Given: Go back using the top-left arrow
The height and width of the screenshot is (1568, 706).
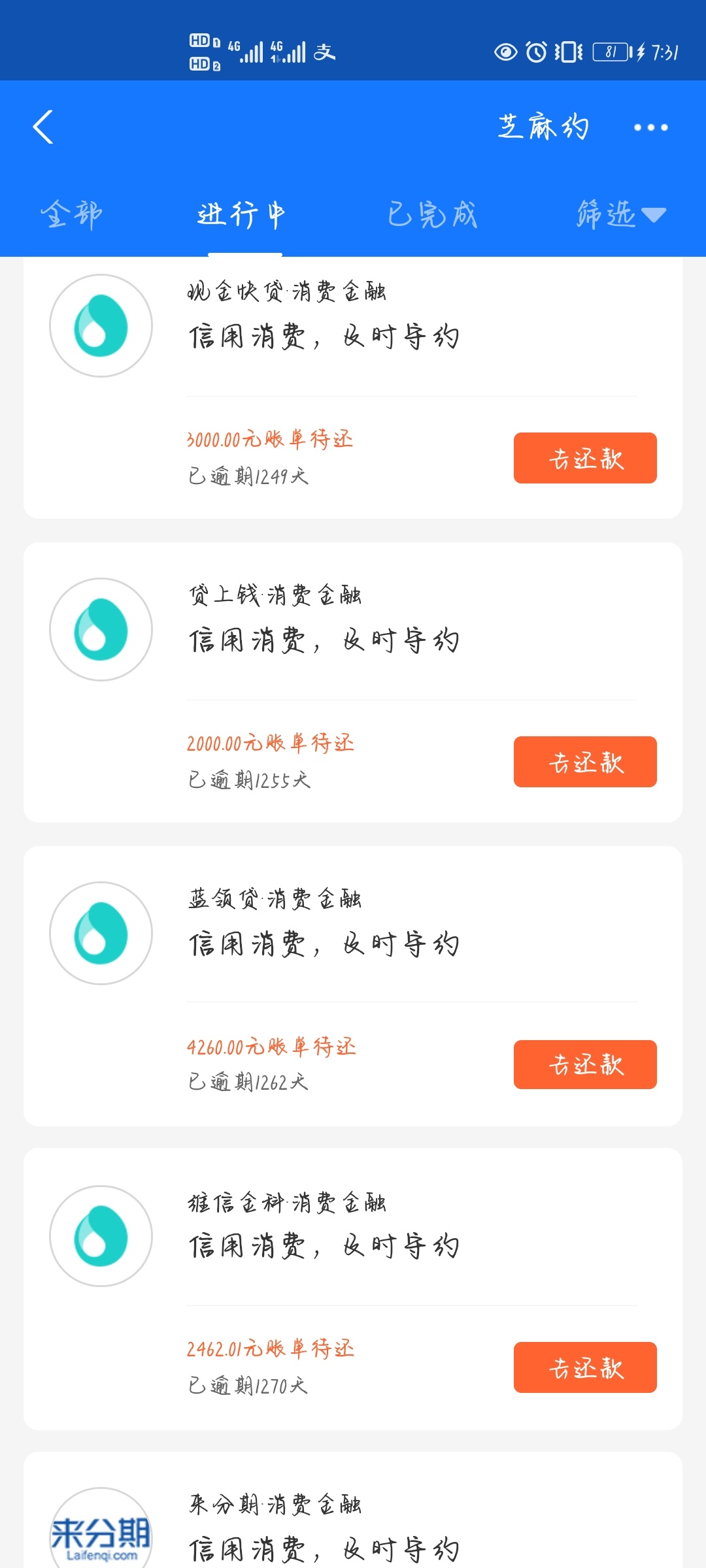Looking at the screenshot, I should [43, 127].
